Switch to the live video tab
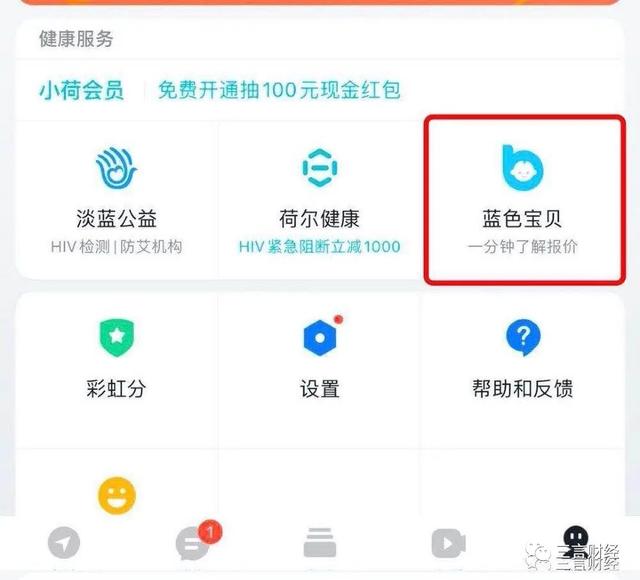This screenshot has height=580, width=640. pos(447,544)
